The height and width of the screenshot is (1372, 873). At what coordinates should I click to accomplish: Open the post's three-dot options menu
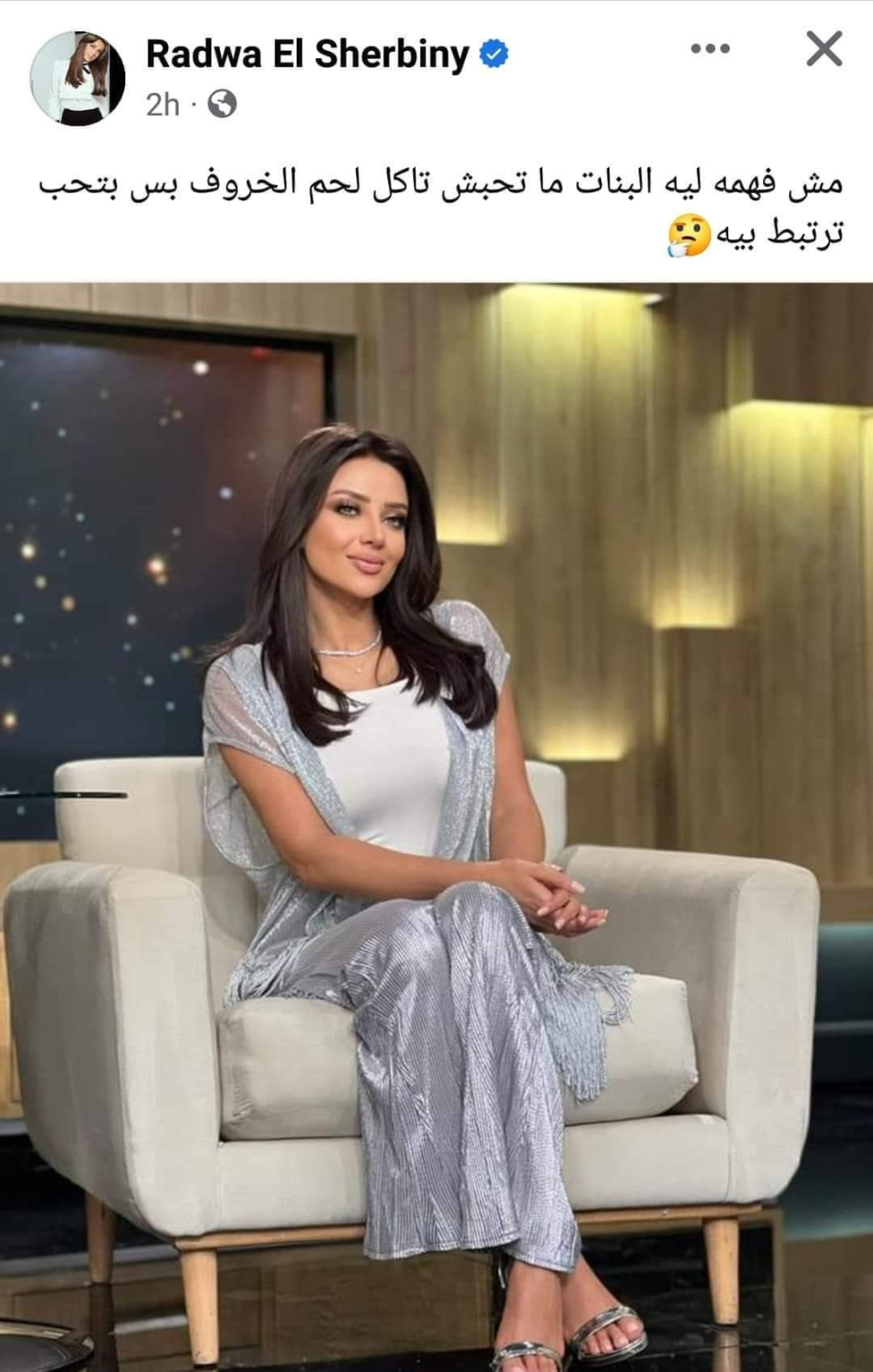[x=710, y=49]
